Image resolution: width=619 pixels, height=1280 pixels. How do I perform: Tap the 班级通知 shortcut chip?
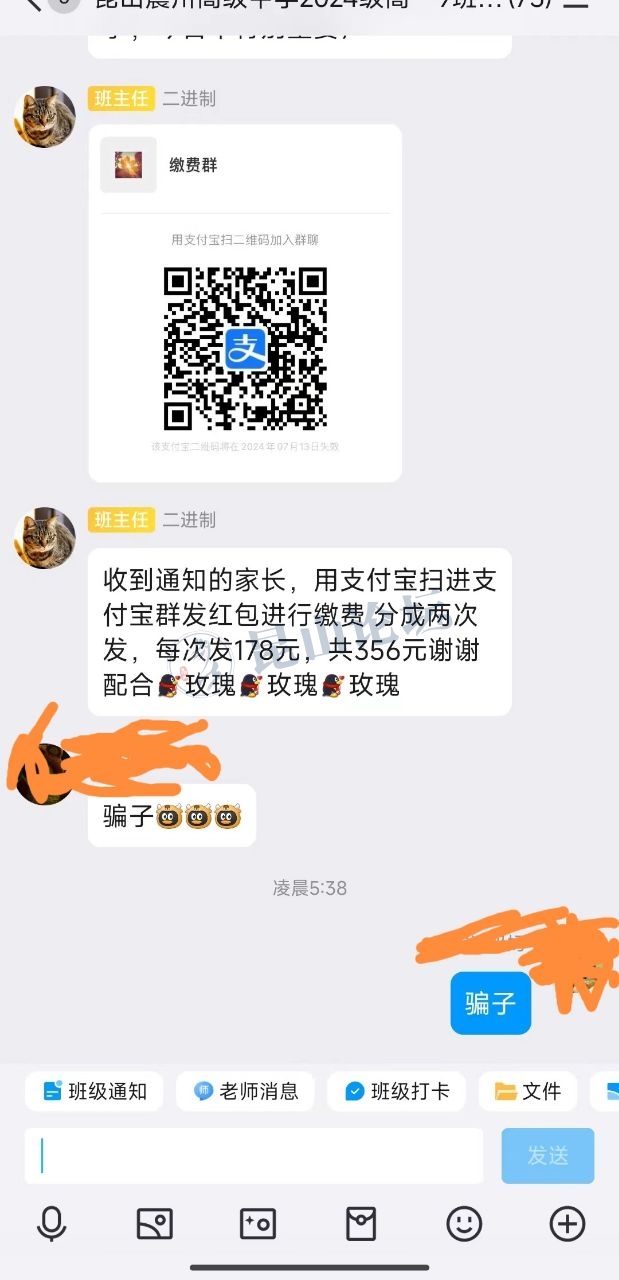(95, 1091)
